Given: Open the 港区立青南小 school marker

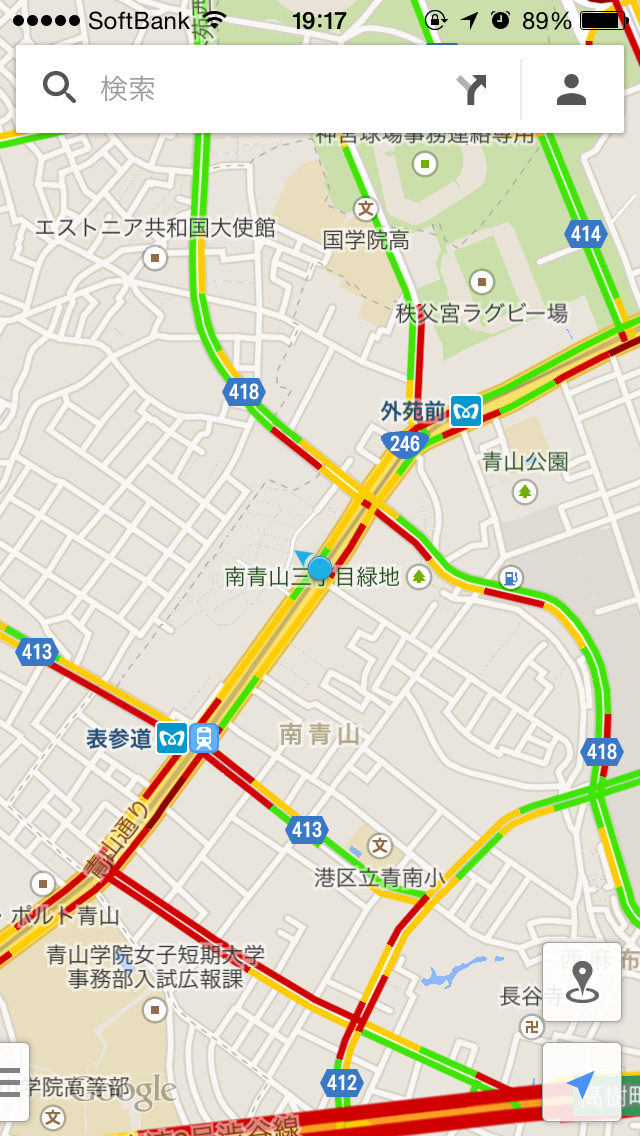Looking at the screenshot, I should [380, 845].
